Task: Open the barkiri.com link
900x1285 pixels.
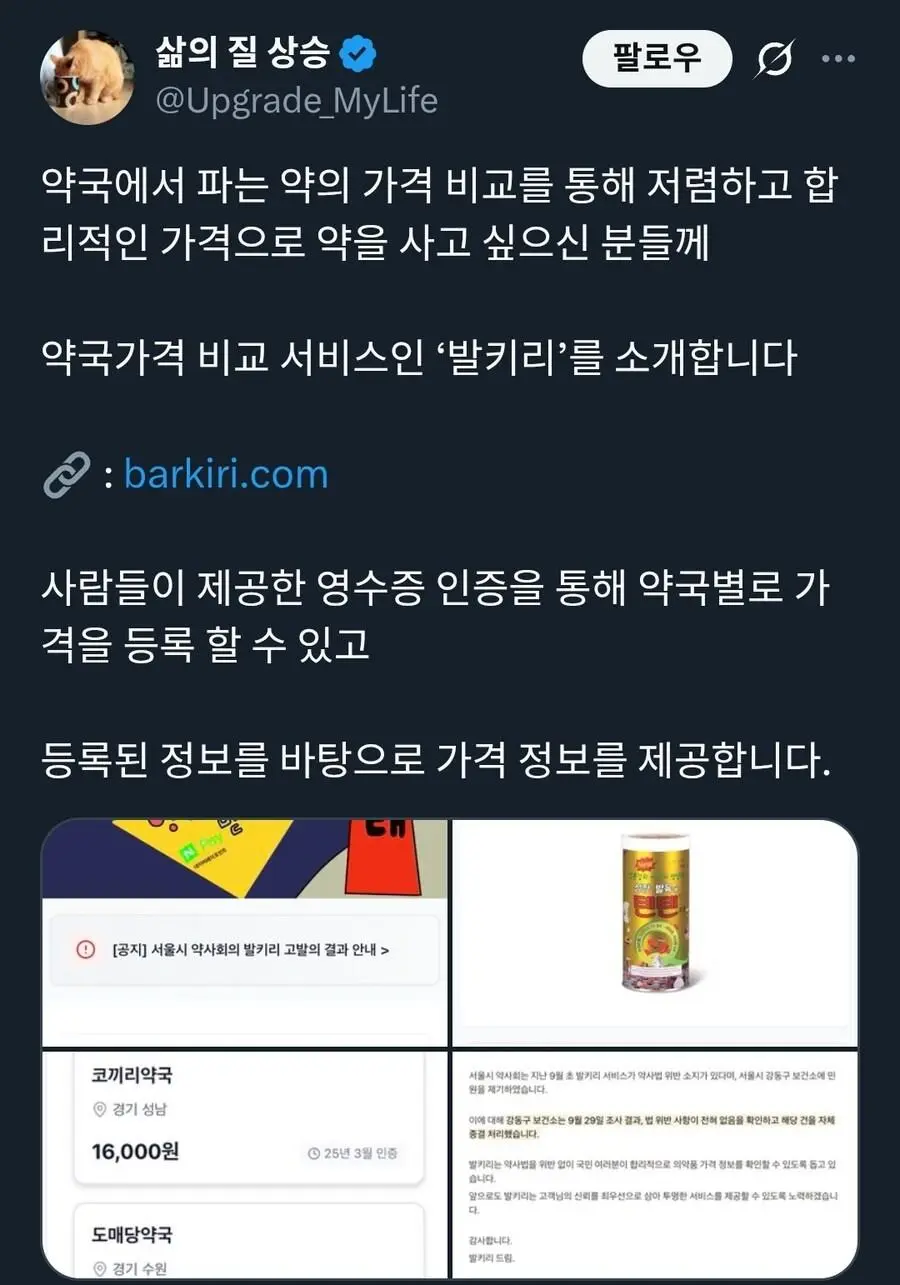Action: pyautogui.click(x=226, y=474)
